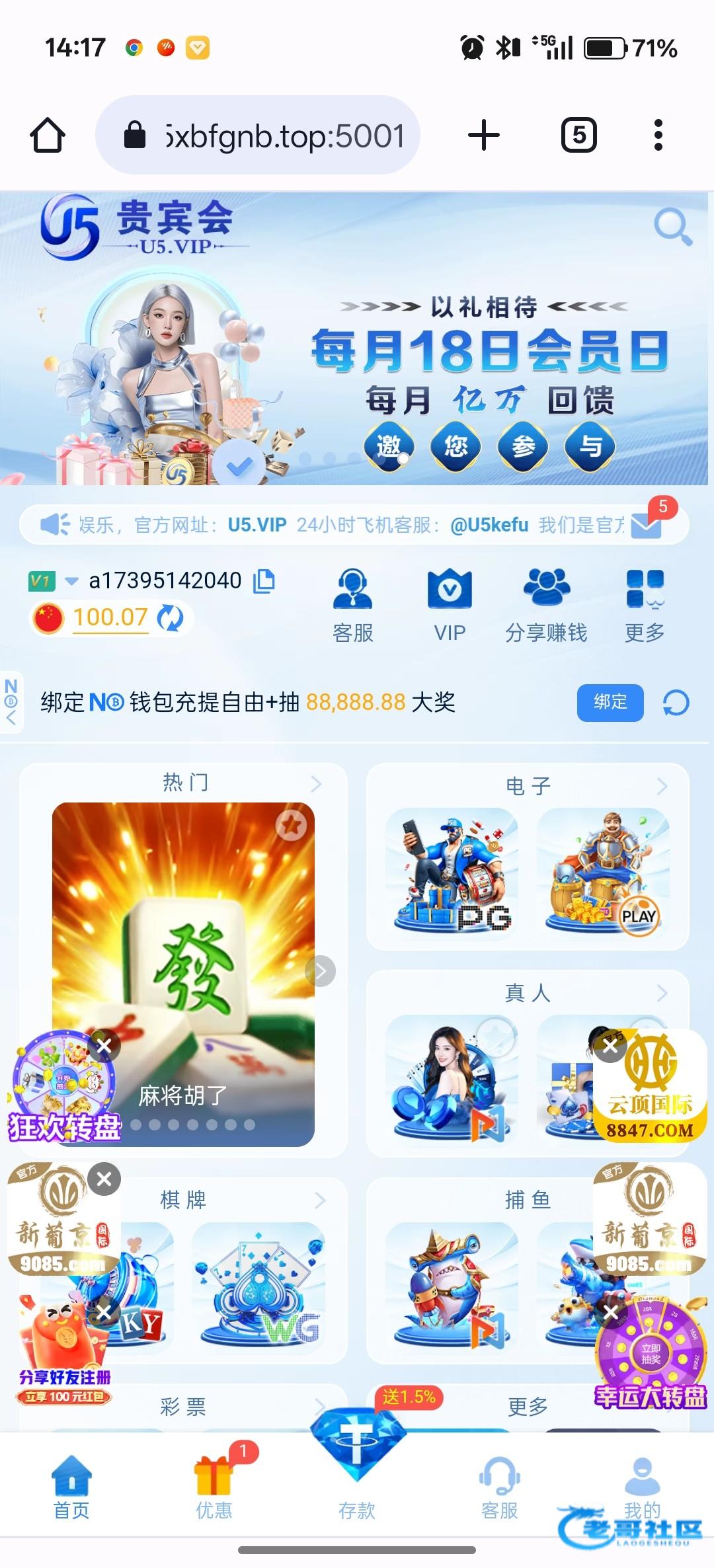The image size is (714, 1568).
Task: Dismiss the 狂欢转盘 floating ad
Action: tap(104, 1046)
